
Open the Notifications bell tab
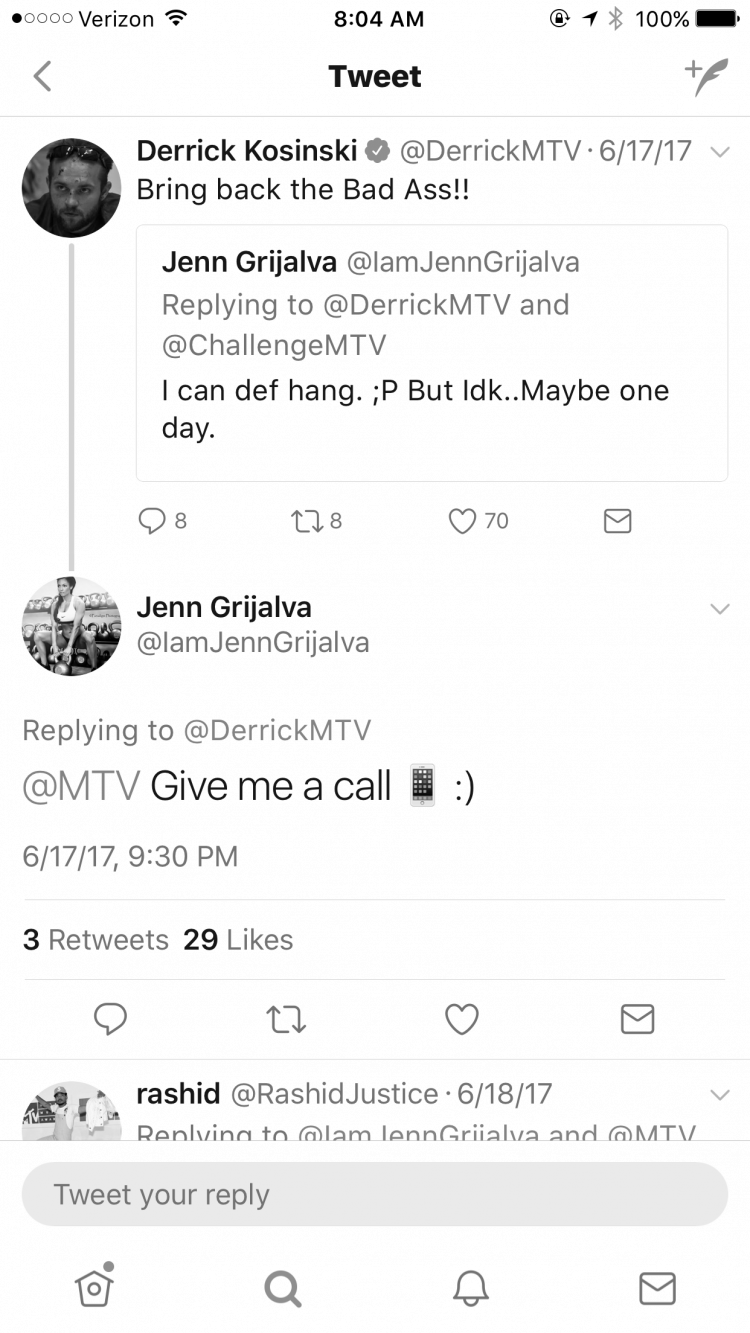tap(470, 1288)
